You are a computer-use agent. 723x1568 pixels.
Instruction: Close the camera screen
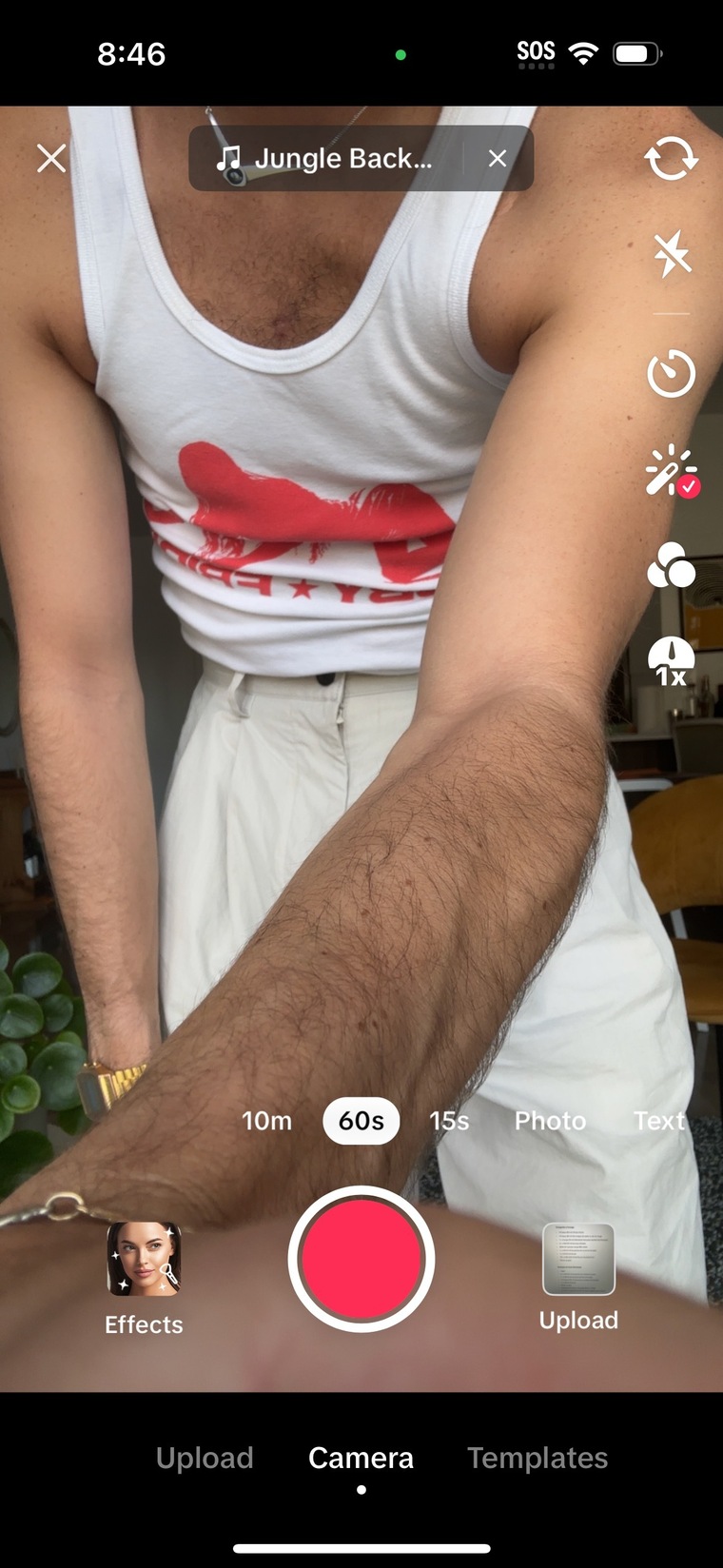(51, 158)
